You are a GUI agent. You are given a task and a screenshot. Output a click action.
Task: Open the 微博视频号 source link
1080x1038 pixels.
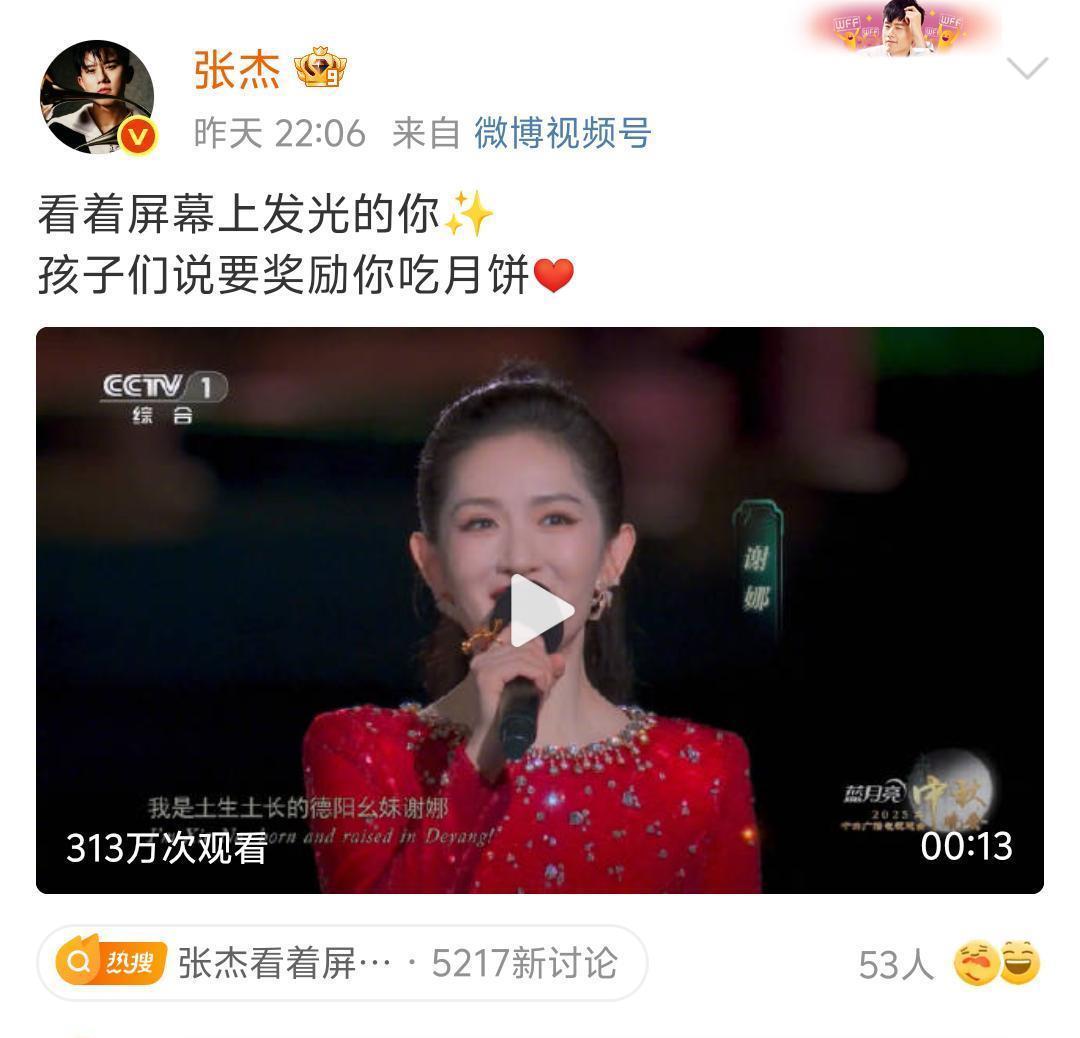pos(562,133)
